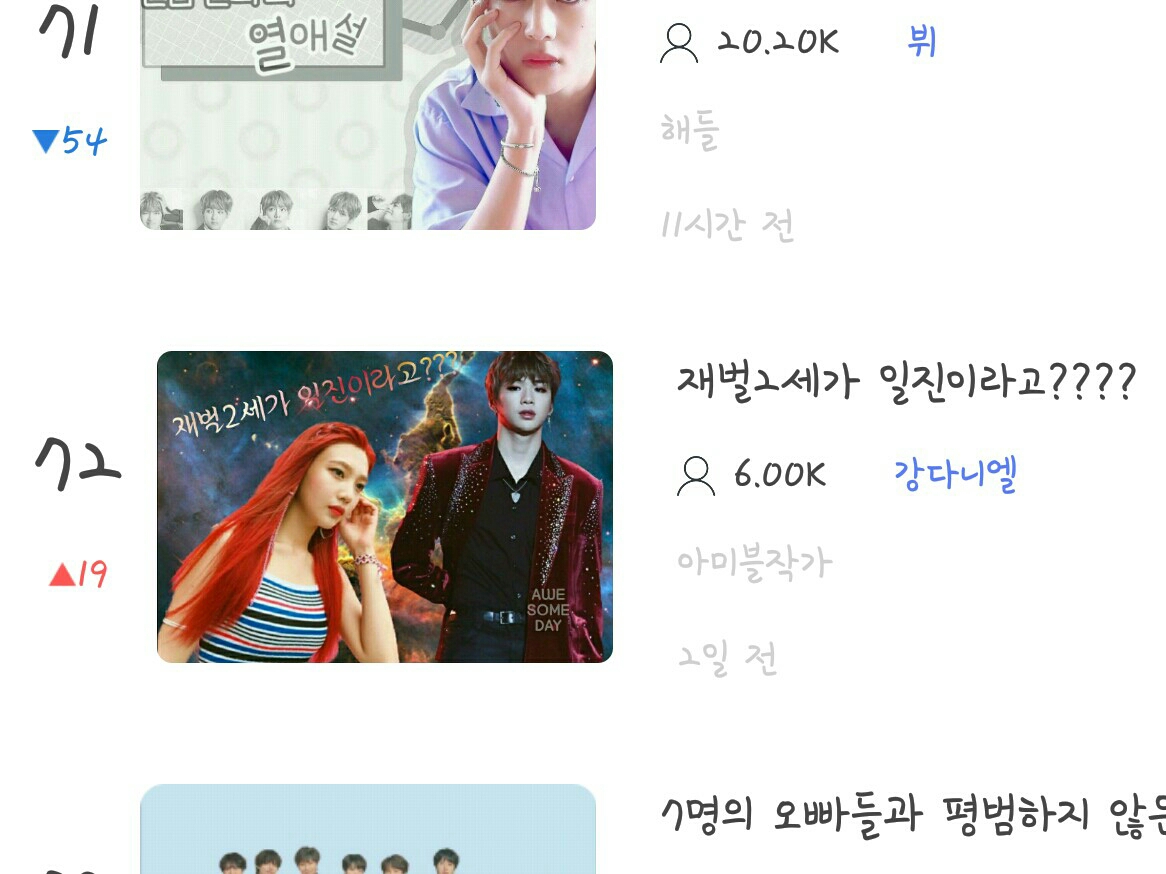This screenshot has height=874, width=1166.
Task: Select the 뷔 tag link
Action: (x=921, y=42)
